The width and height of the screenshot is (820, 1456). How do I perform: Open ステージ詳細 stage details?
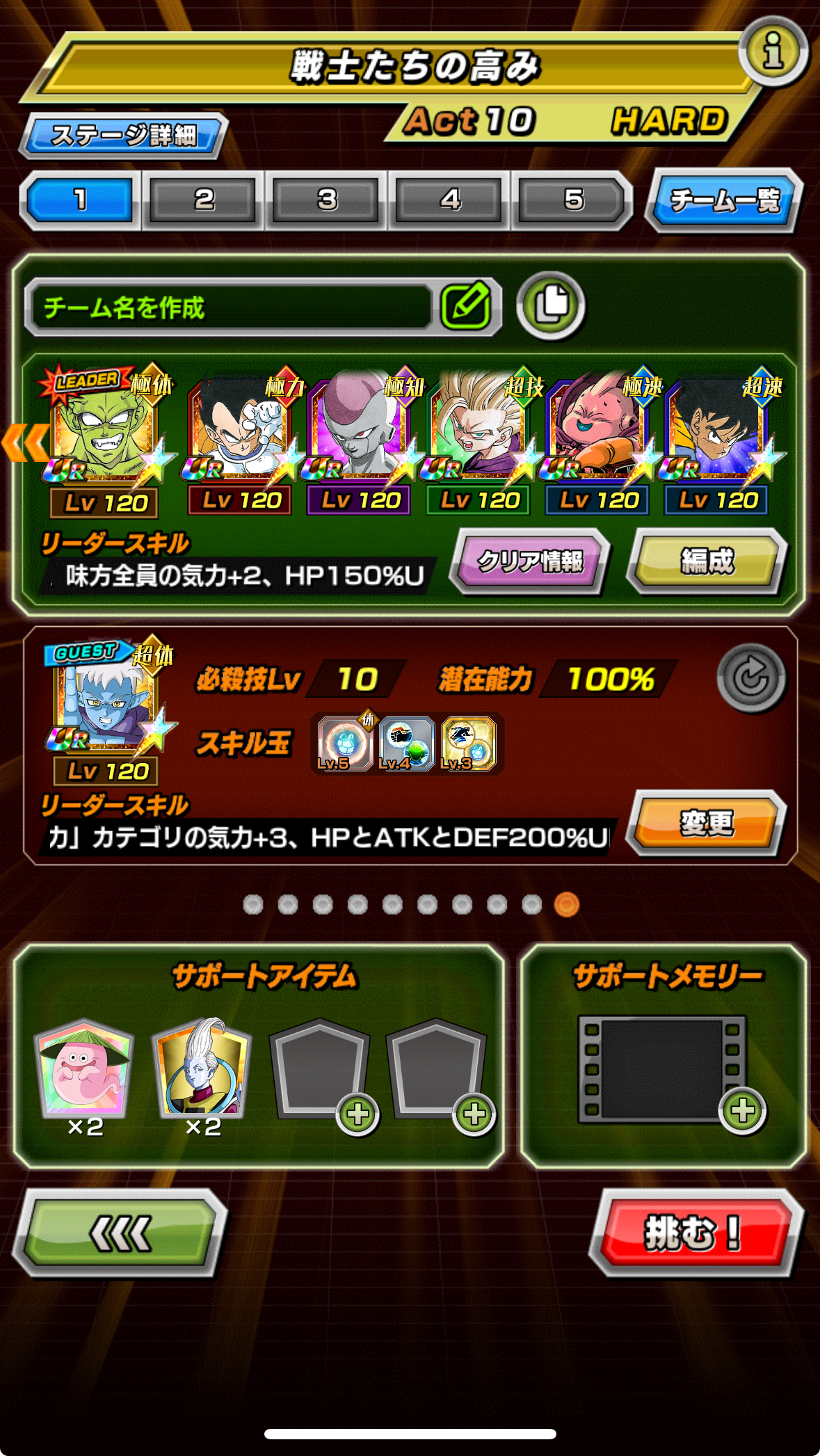tap(124, 135)
